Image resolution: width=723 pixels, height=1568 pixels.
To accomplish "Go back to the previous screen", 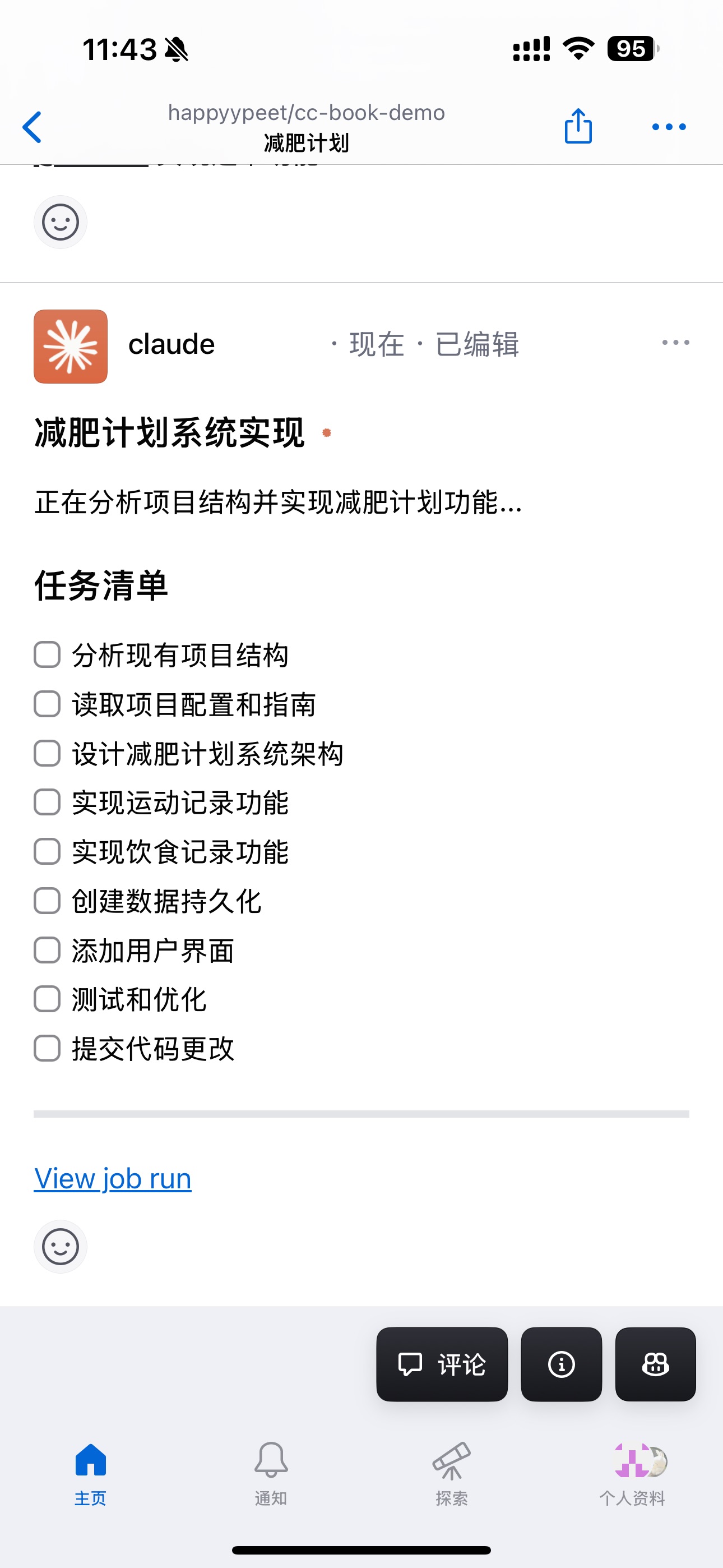I will pyautogui.click(x=33, y=127).
